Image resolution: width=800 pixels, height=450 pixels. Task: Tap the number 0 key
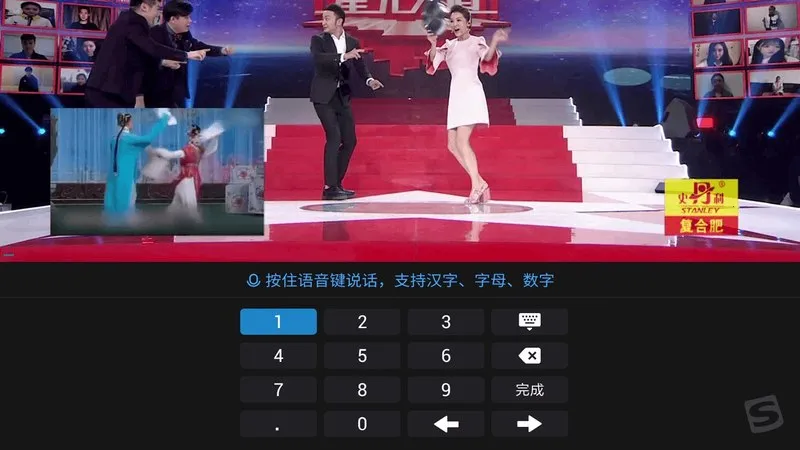pos(362,424)
